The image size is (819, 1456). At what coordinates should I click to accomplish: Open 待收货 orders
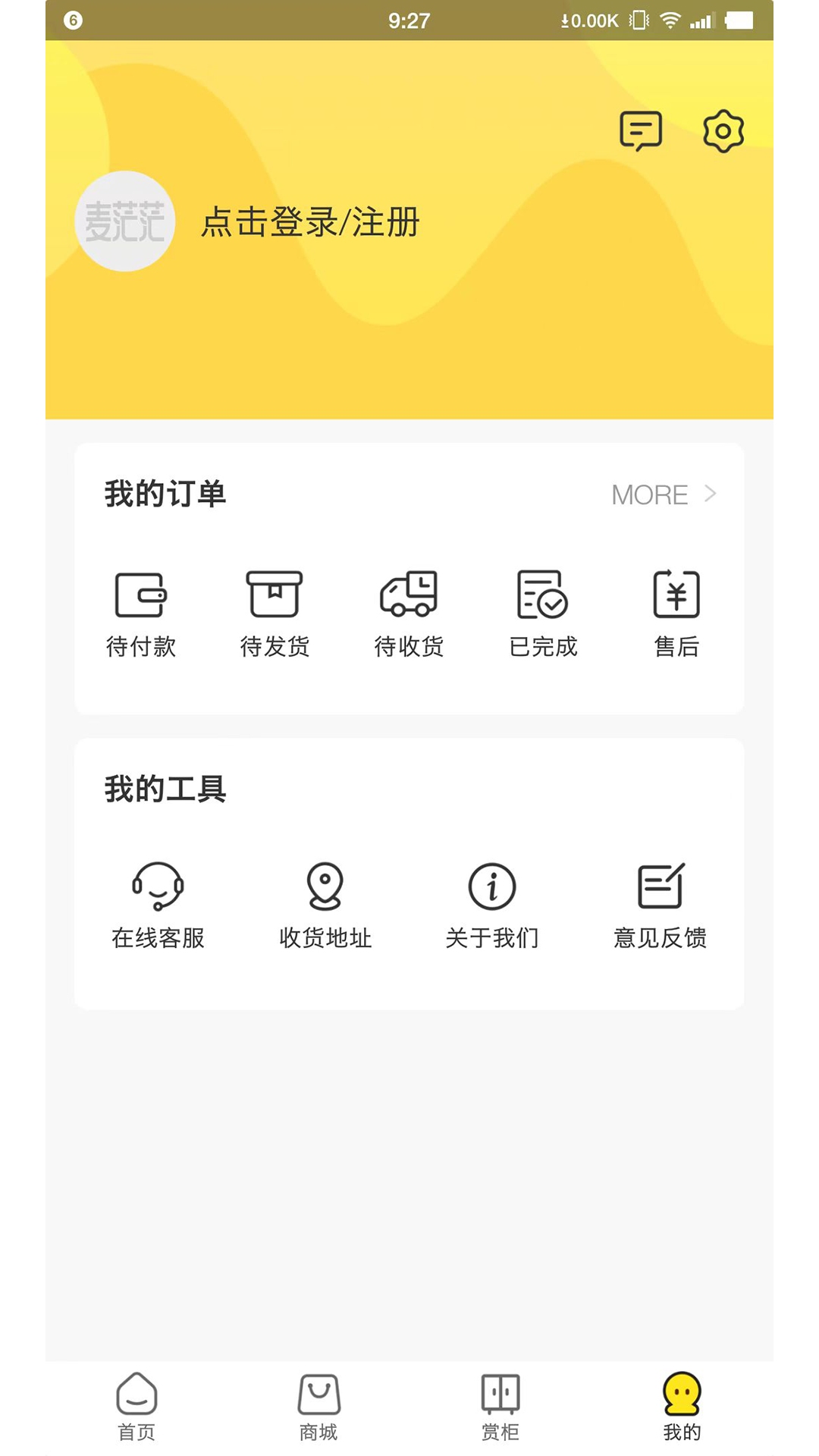coord(409,614)
